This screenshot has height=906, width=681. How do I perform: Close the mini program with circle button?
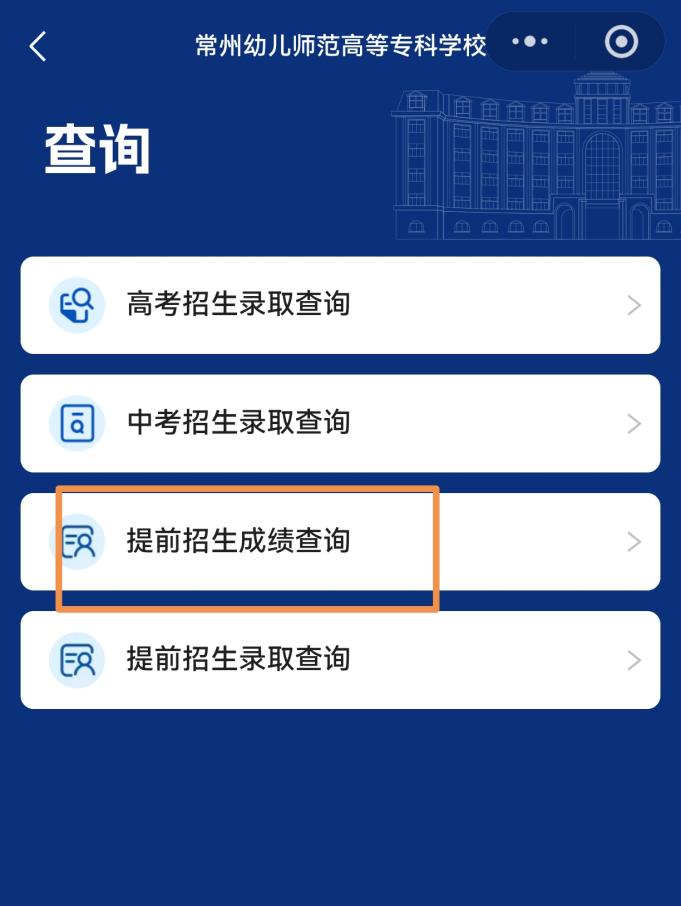pyautogui.click(x=621, y=42)
